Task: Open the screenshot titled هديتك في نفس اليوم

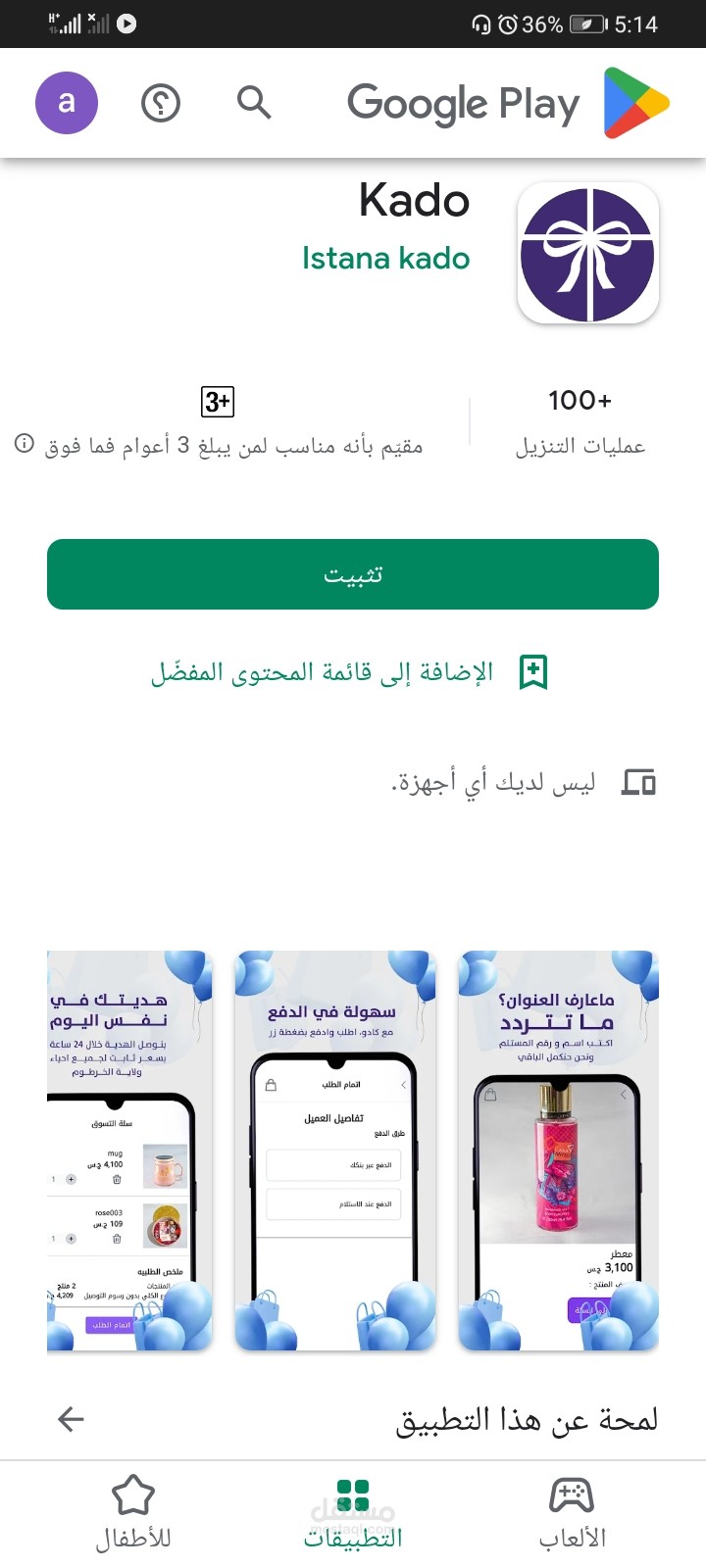Action: (x=129, y=1151)
